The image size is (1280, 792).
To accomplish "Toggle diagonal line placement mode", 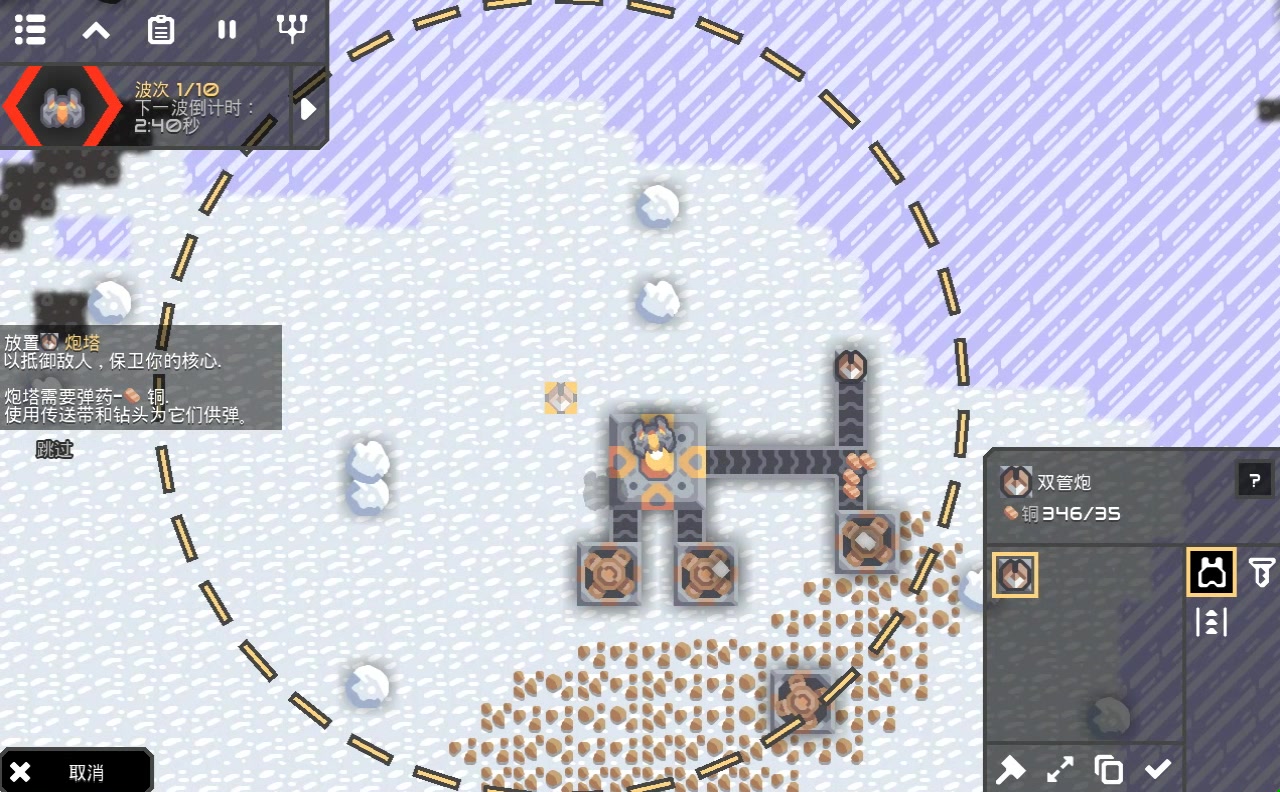I will [x=1060, y=769].
